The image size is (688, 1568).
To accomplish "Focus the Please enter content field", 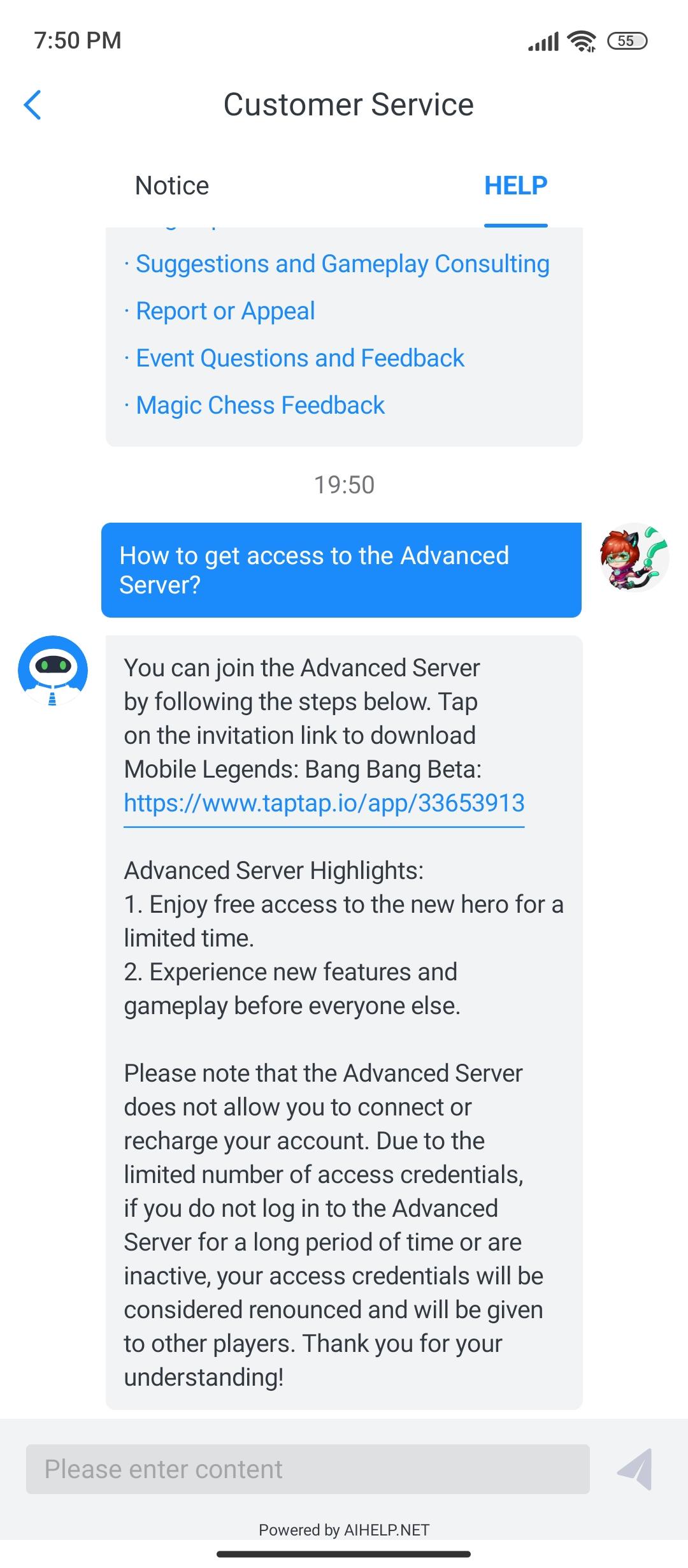I will coord(308,1469).
